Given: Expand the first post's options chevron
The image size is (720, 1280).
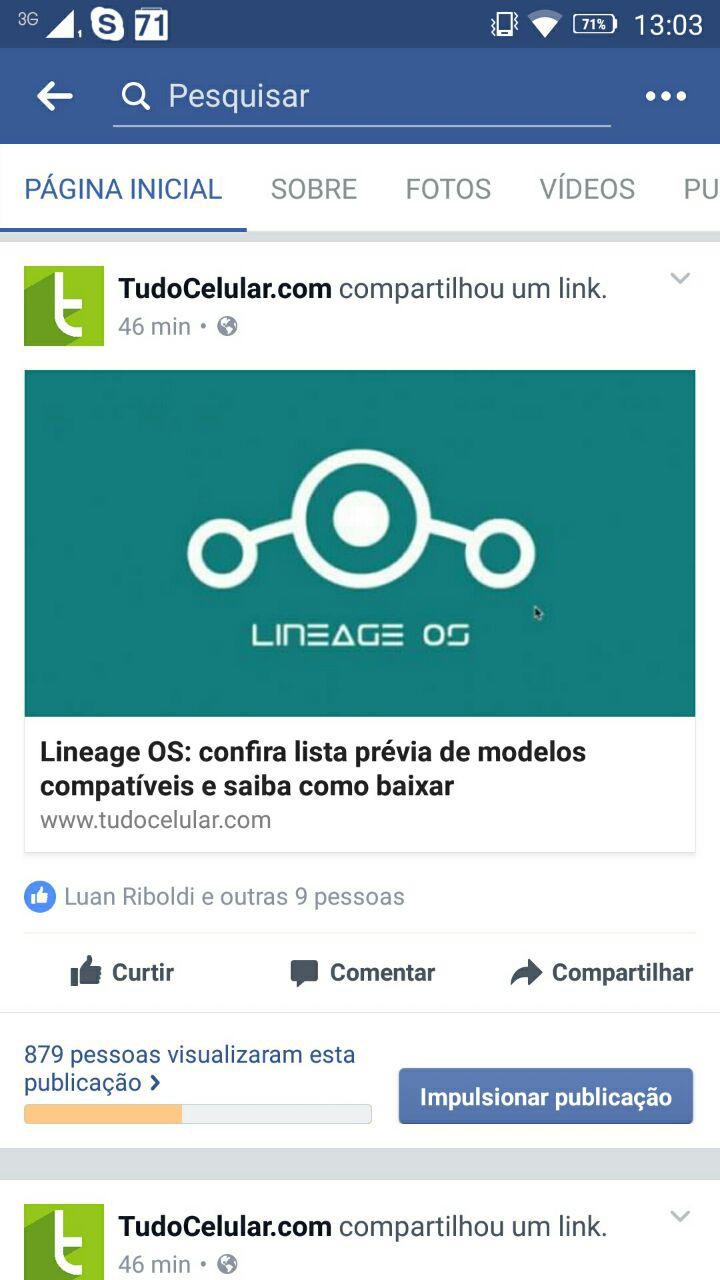Looking at the screenshot, I should click(x=680, y=279).
